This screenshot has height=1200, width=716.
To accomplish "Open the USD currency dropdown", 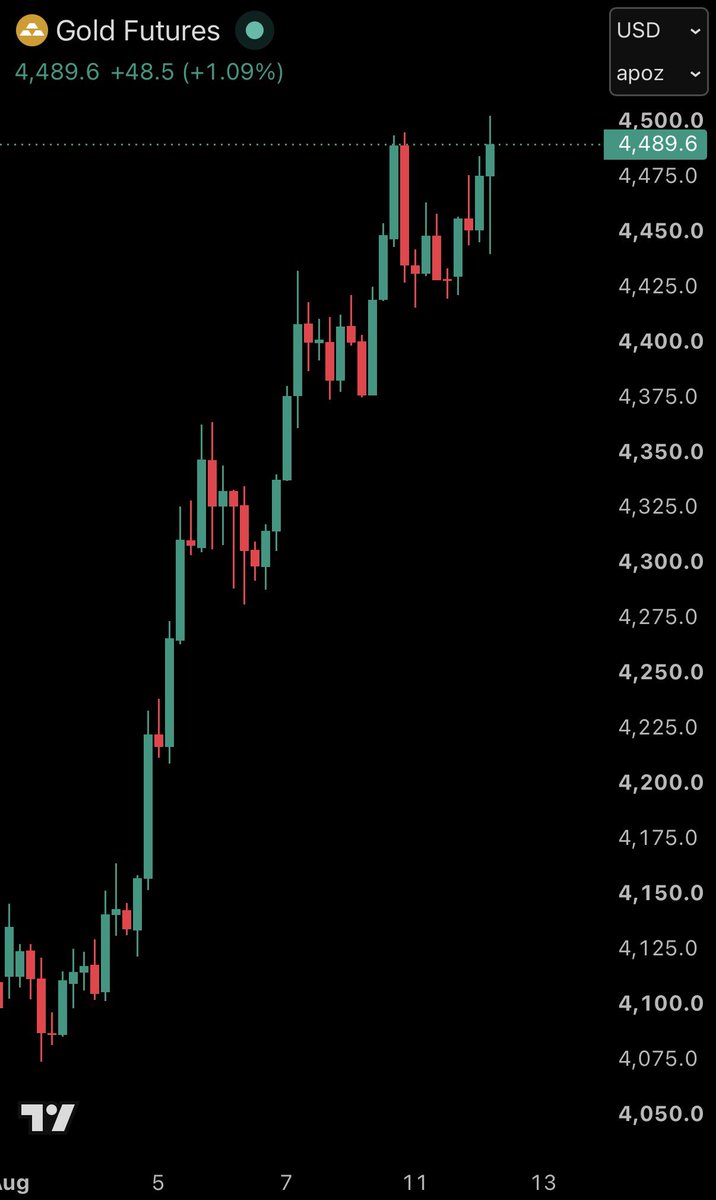I will coord(658,30).
